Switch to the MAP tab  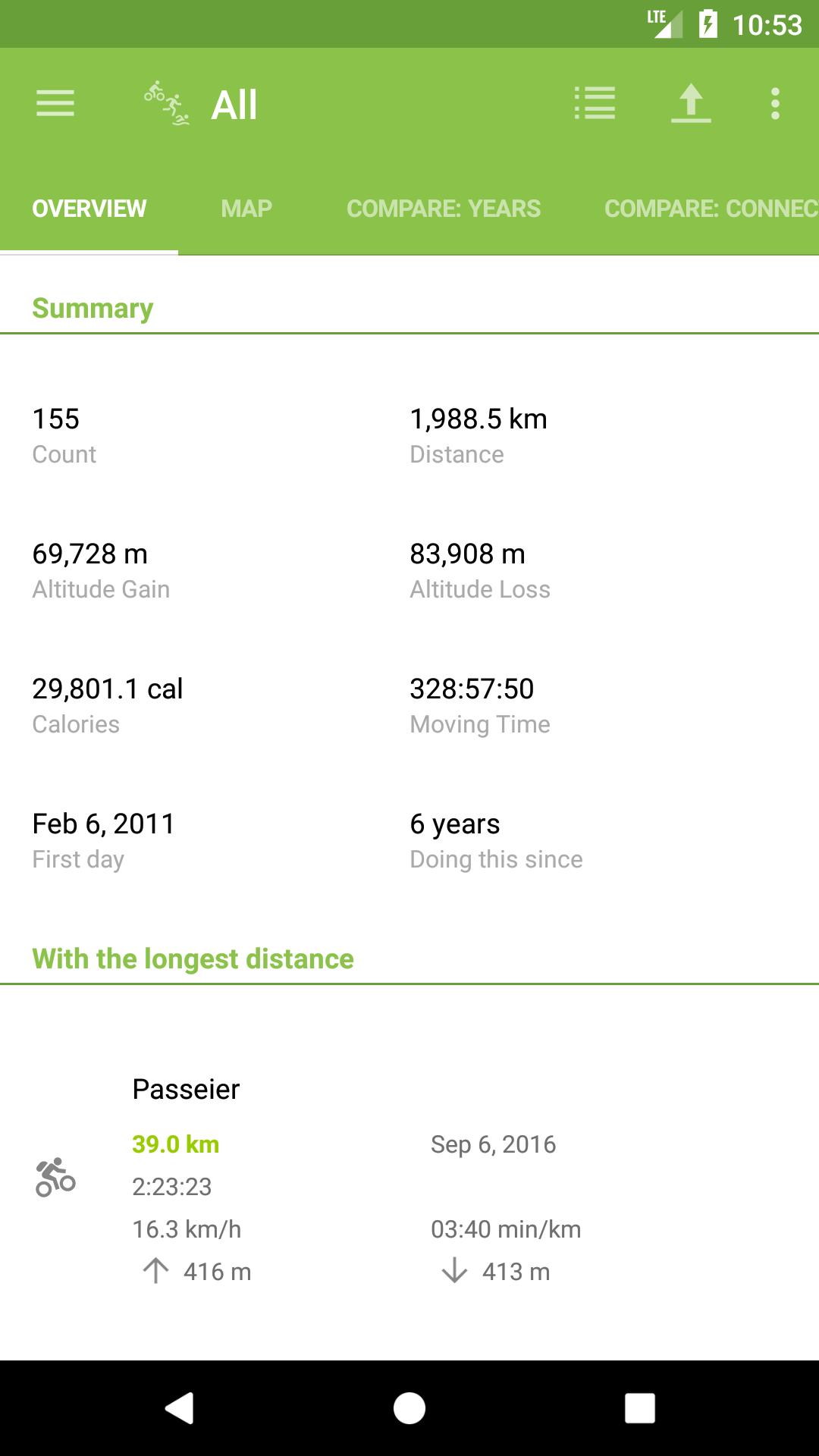click(246, 209)
